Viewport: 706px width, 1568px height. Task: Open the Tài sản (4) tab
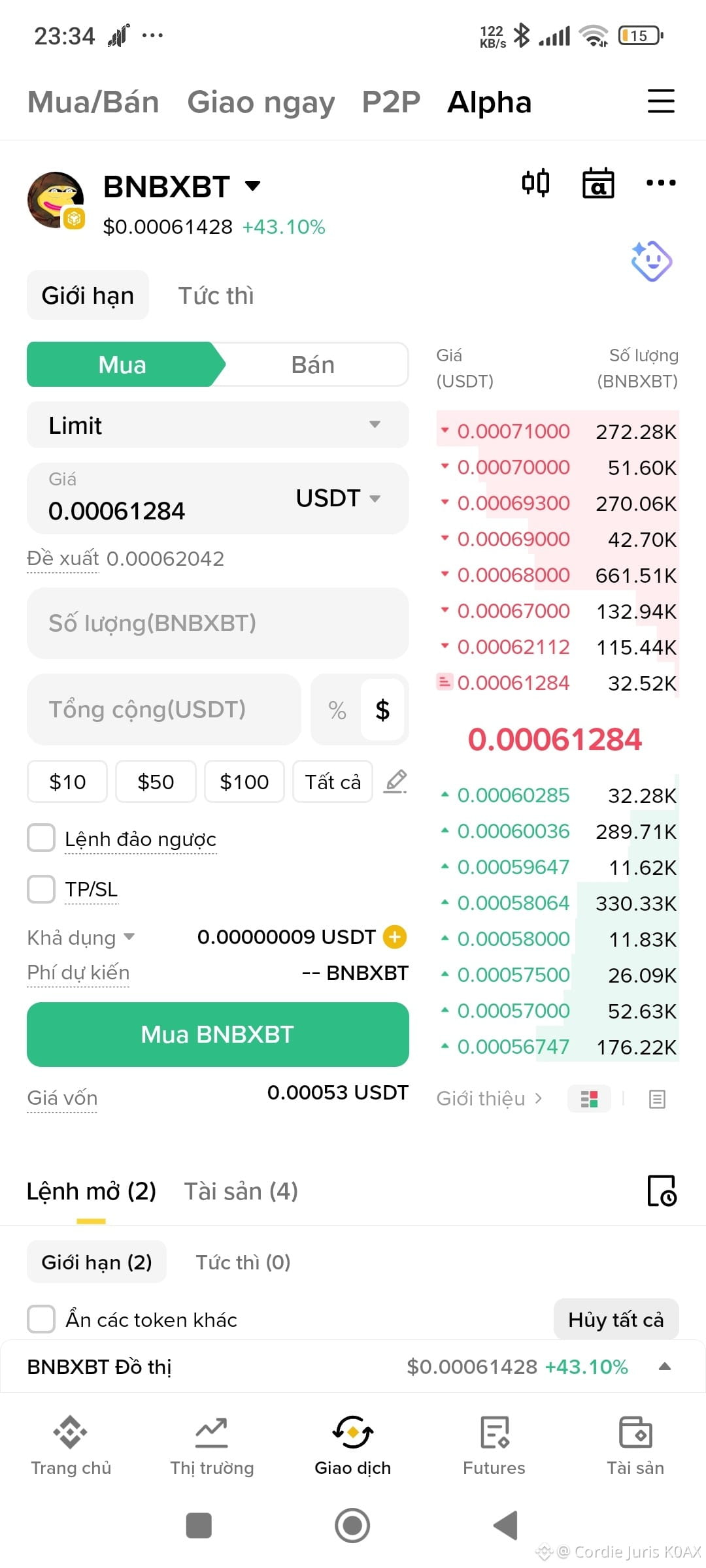click(x=241, y=1191)
